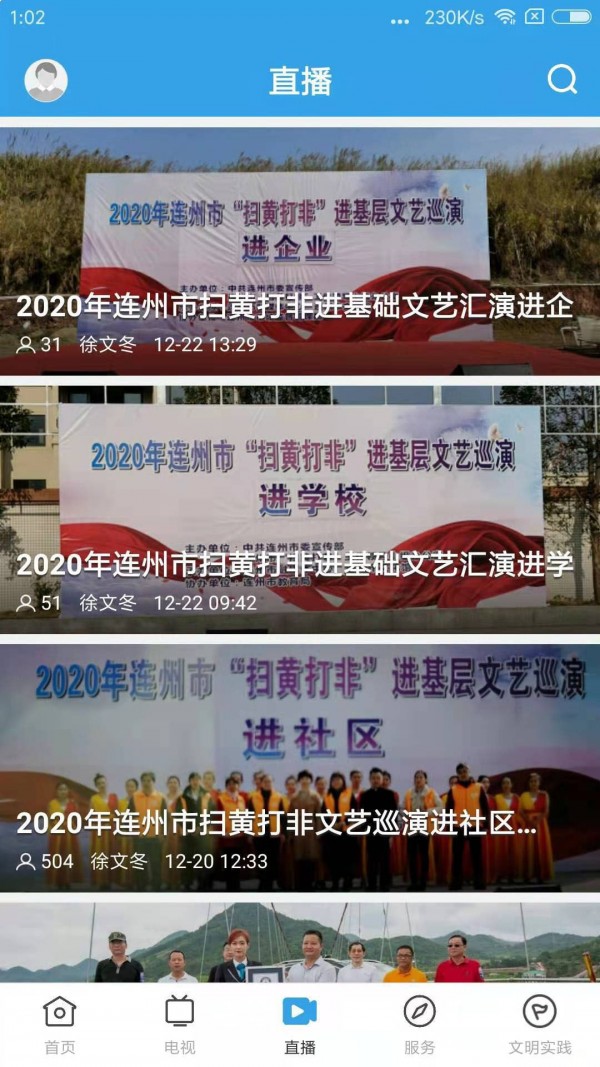Open the partially visible group photo broadcast
The height and width of the screenshot is (1067, 600).
coord(300,943)
